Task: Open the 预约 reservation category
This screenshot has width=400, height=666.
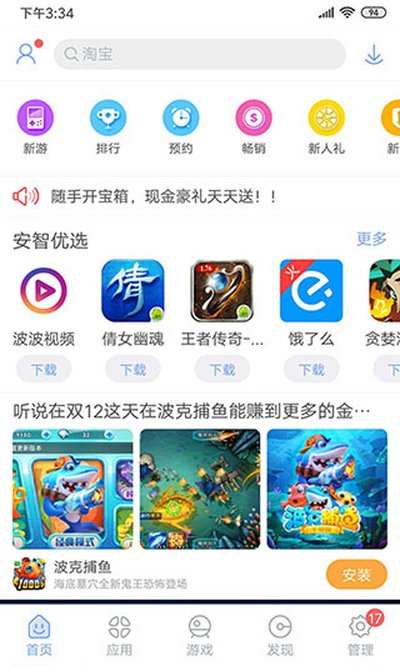Action: pyautogui.click(x=181, y=127)
